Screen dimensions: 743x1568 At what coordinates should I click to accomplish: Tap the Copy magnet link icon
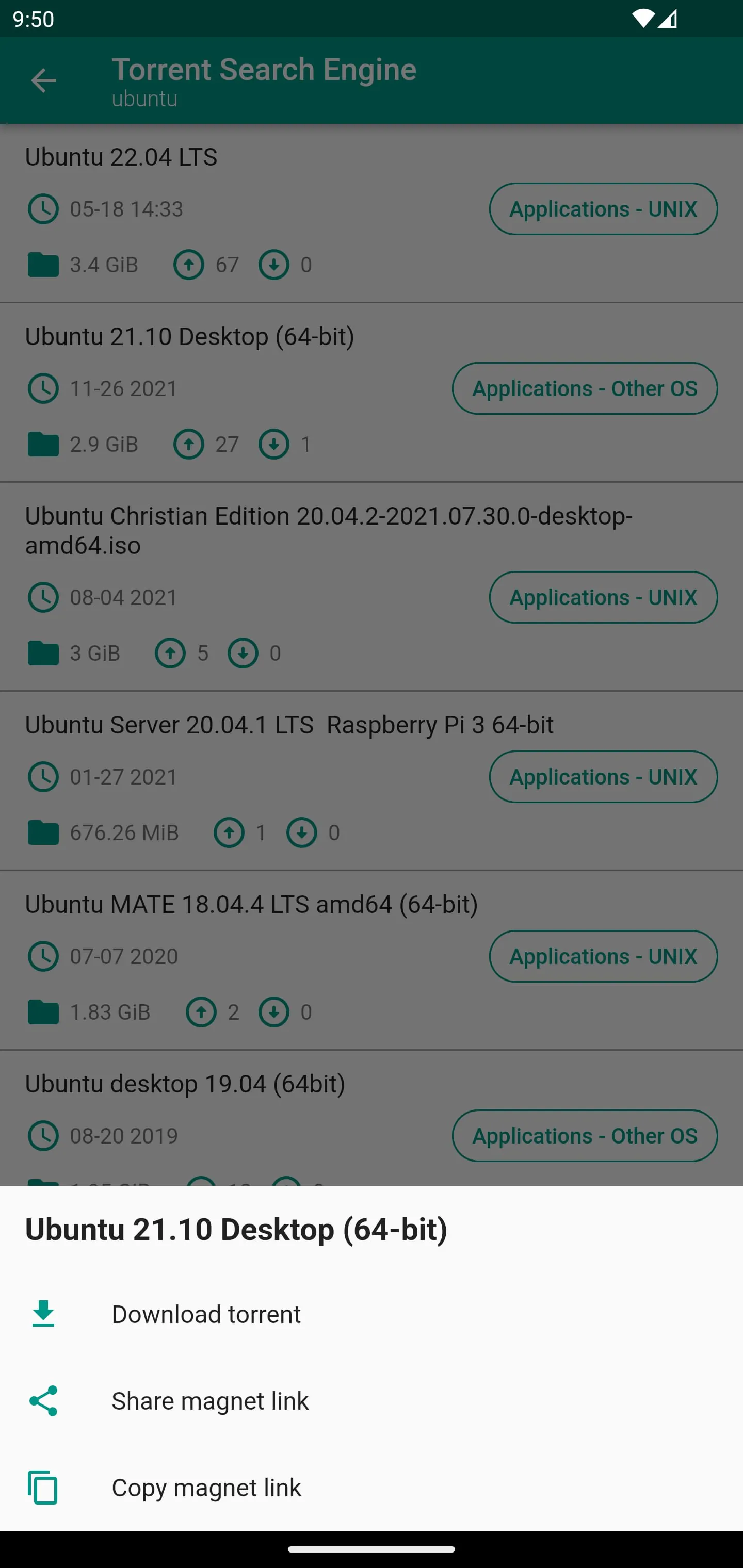[x=42, y=1487]
